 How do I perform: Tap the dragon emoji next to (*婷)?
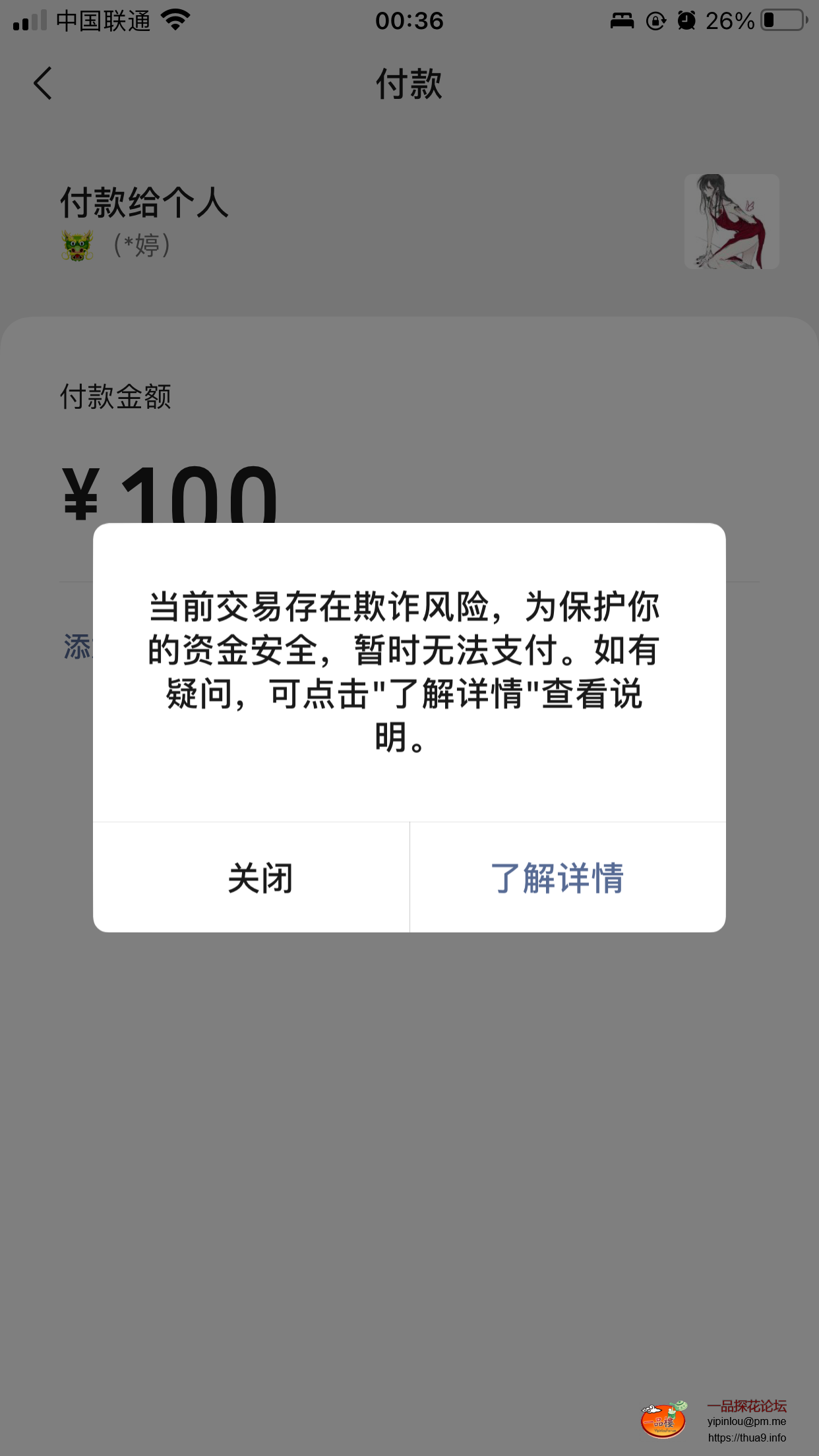[x=77, y=245]
